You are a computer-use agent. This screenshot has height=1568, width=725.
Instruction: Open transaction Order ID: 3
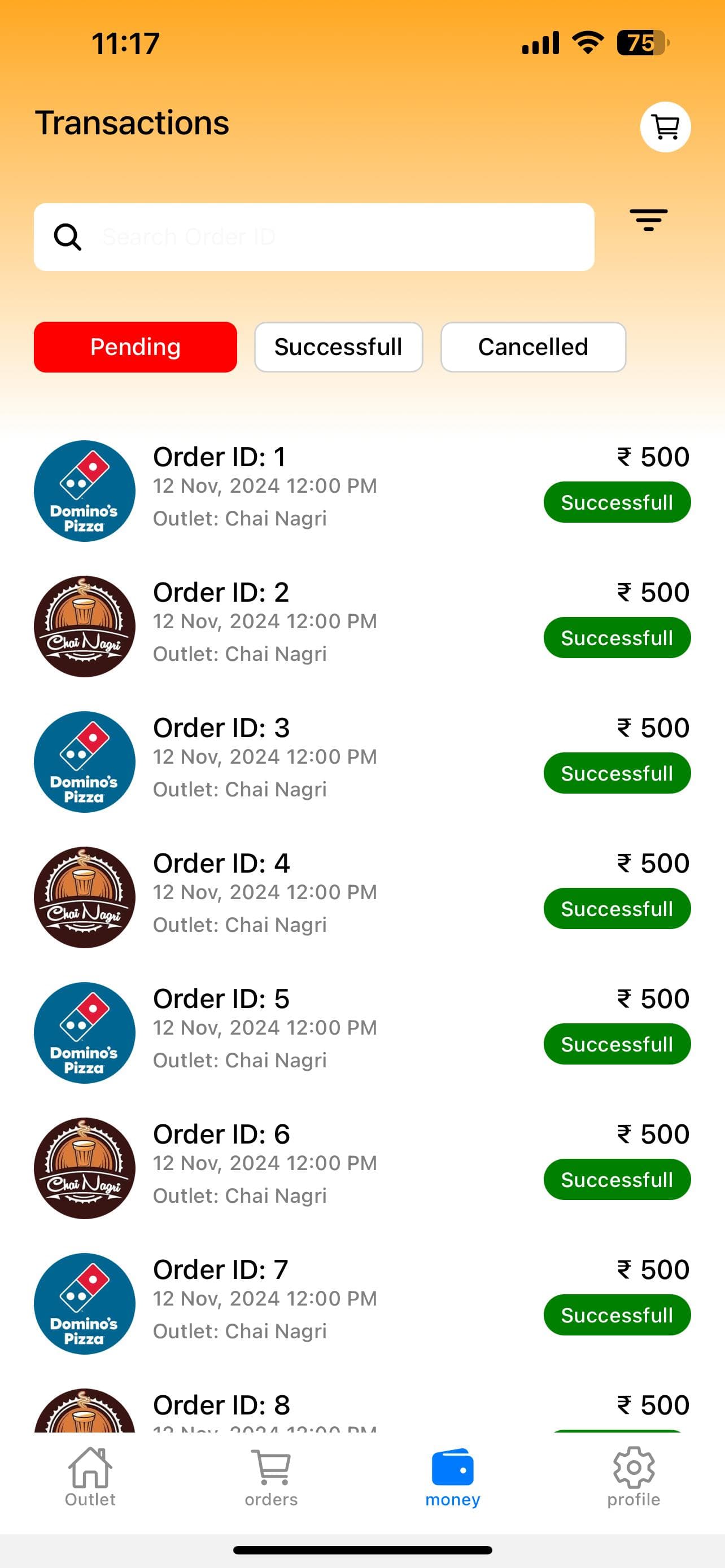[x=362, y=761]
